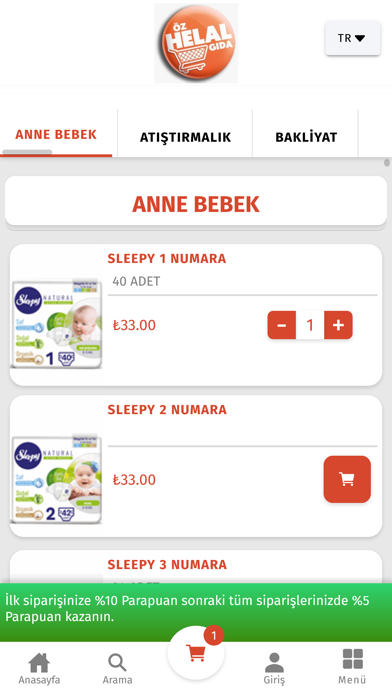Select the BAKLİYAT category tab

[x=306, y=137]
